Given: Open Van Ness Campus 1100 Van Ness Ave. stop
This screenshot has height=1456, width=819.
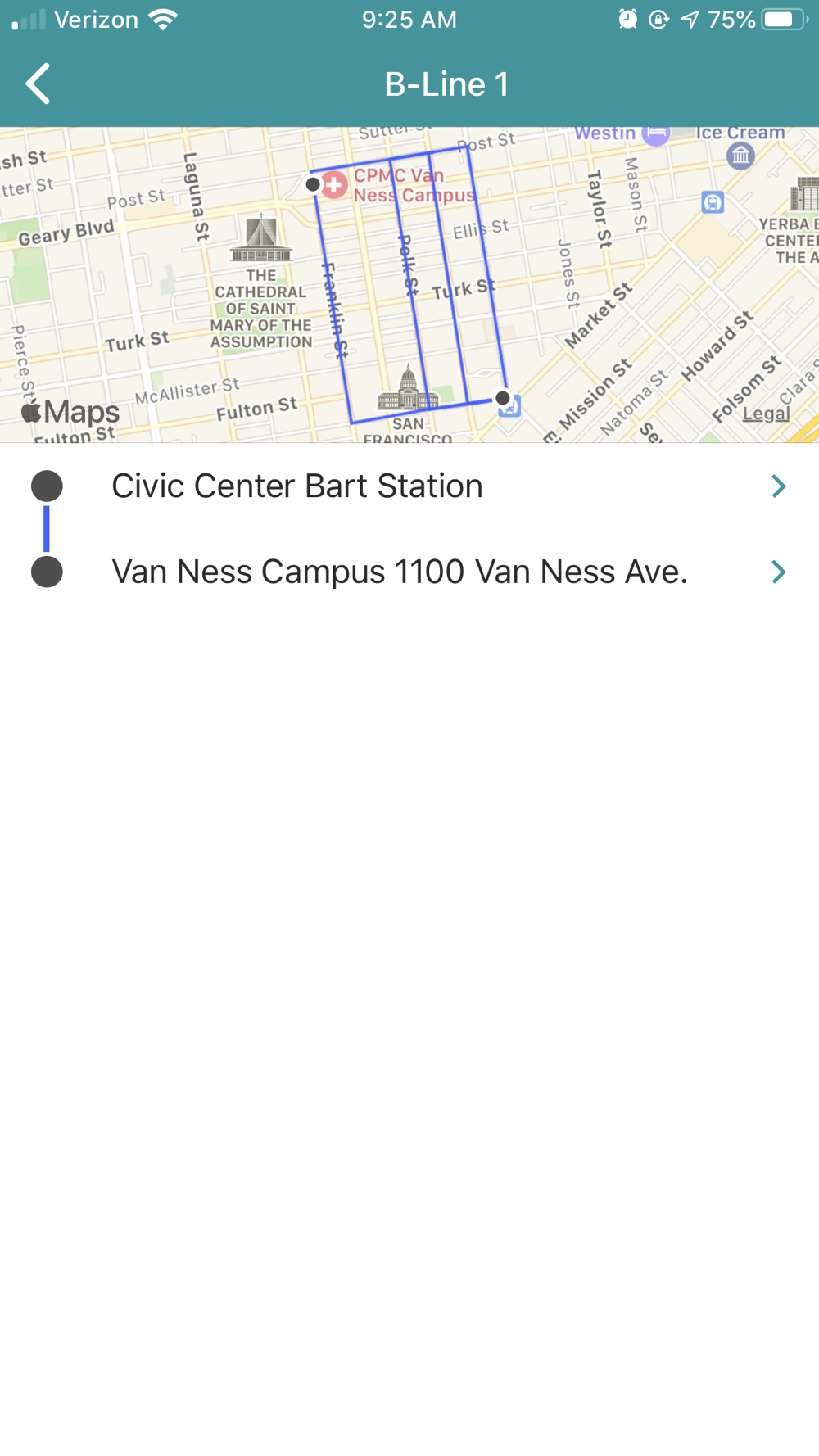Looking at the screenshot, I should (x=409, y=572).
